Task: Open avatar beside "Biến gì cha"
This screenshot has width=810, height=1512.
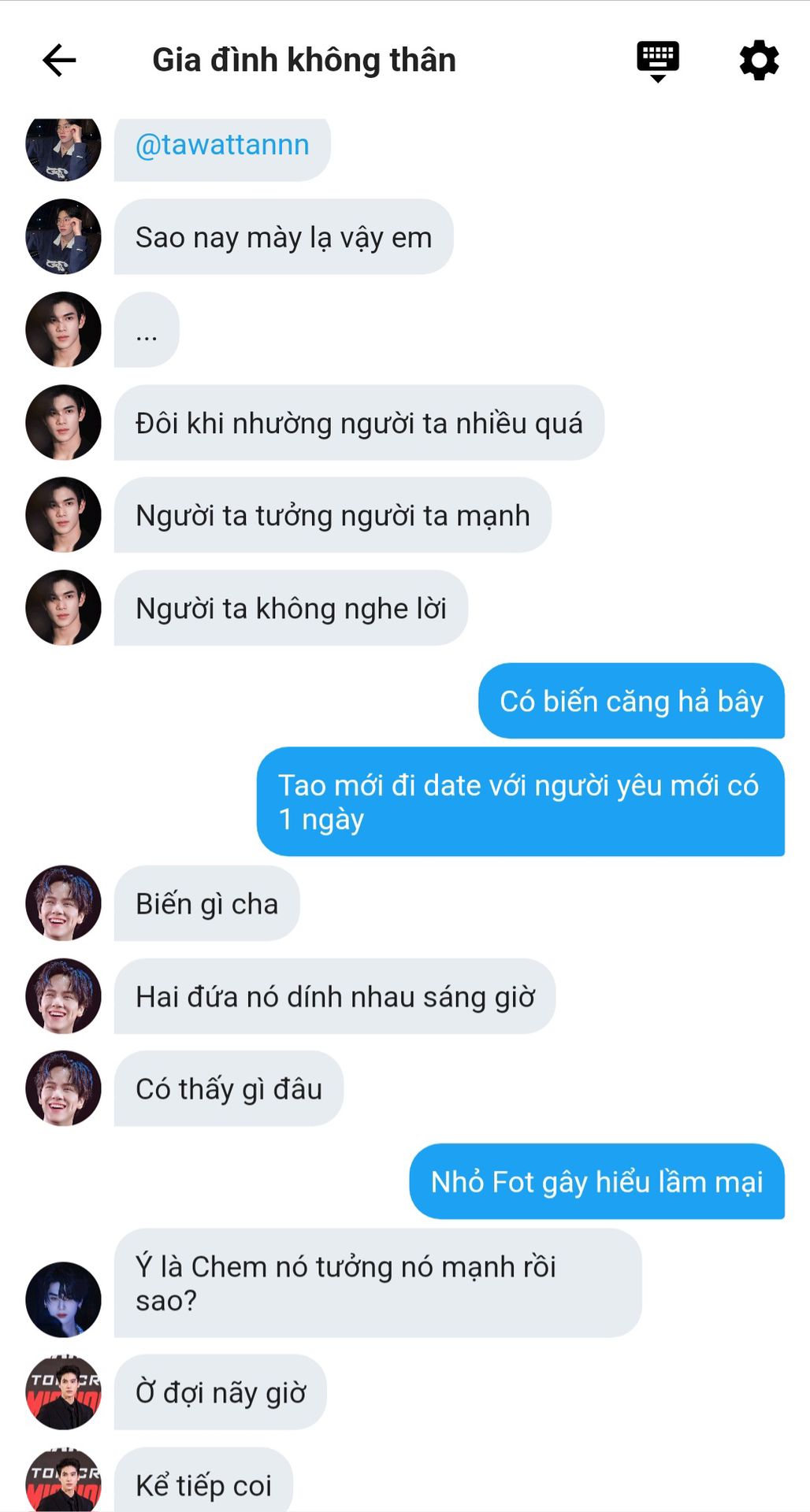Action: [x=64, y=902]
